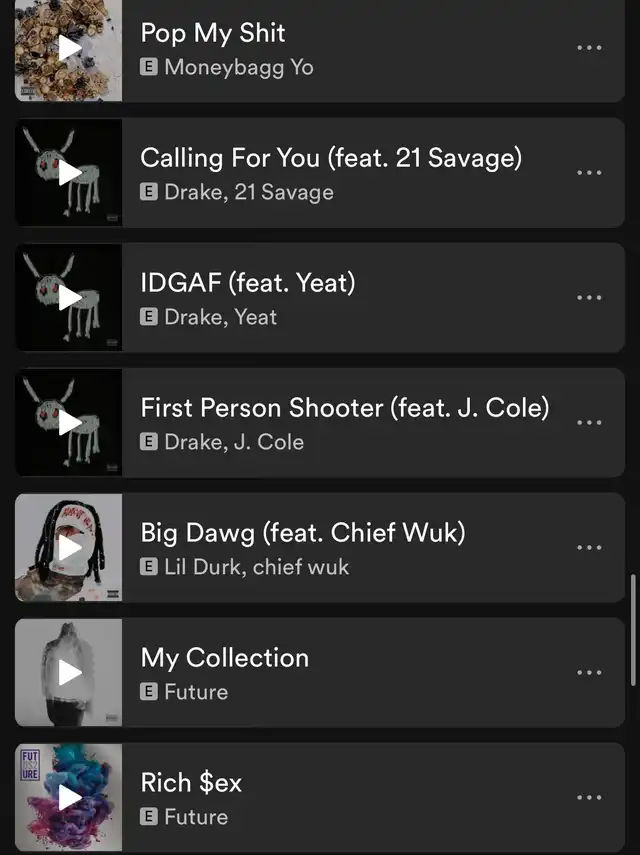Open more options for Big Dawg
The image size is (640, 855).
pos(590,548)
